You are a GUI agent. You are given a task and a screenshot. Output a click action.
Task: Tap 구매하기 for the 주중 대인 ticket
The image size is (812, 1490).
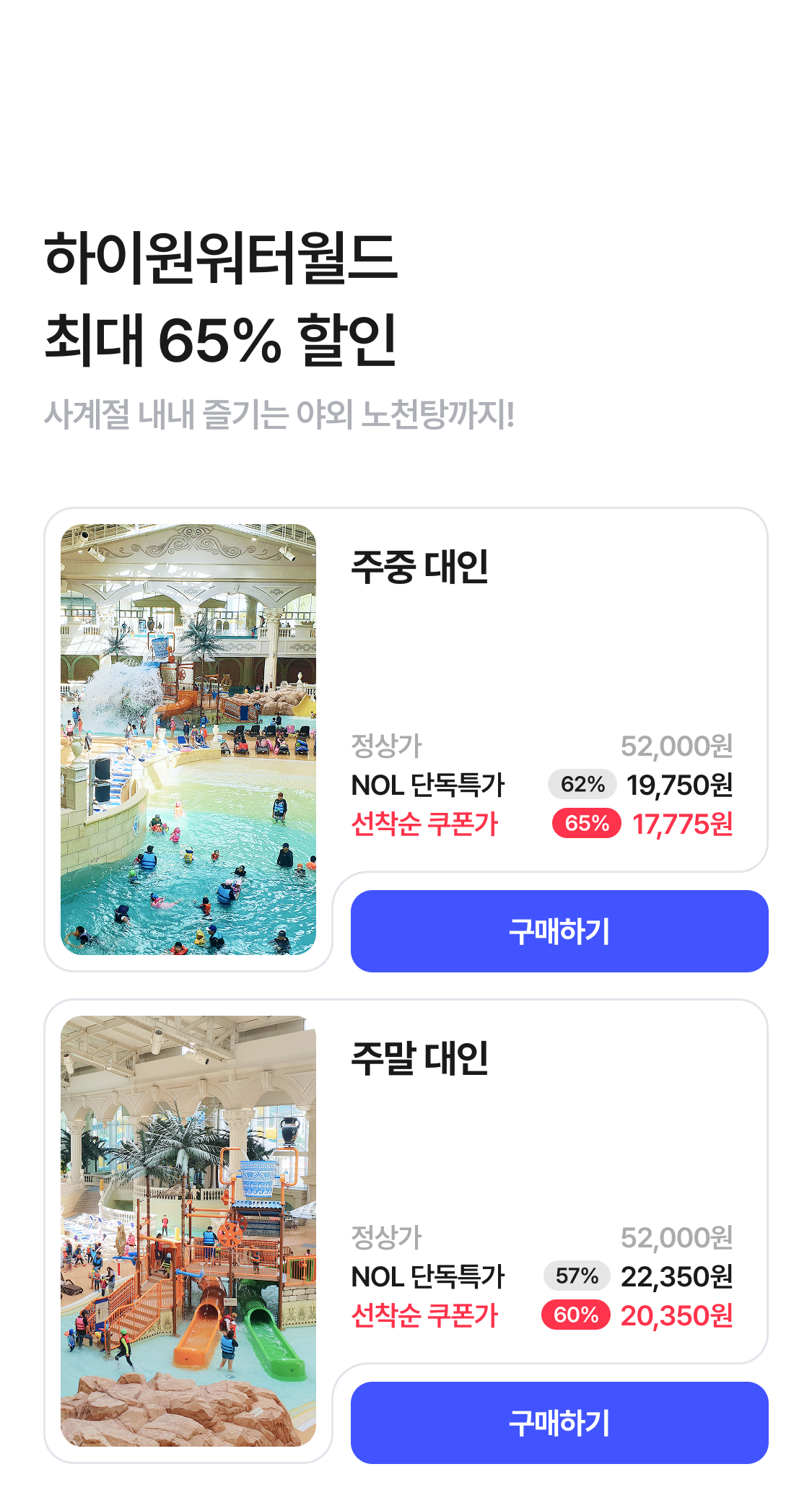point(559,931)
